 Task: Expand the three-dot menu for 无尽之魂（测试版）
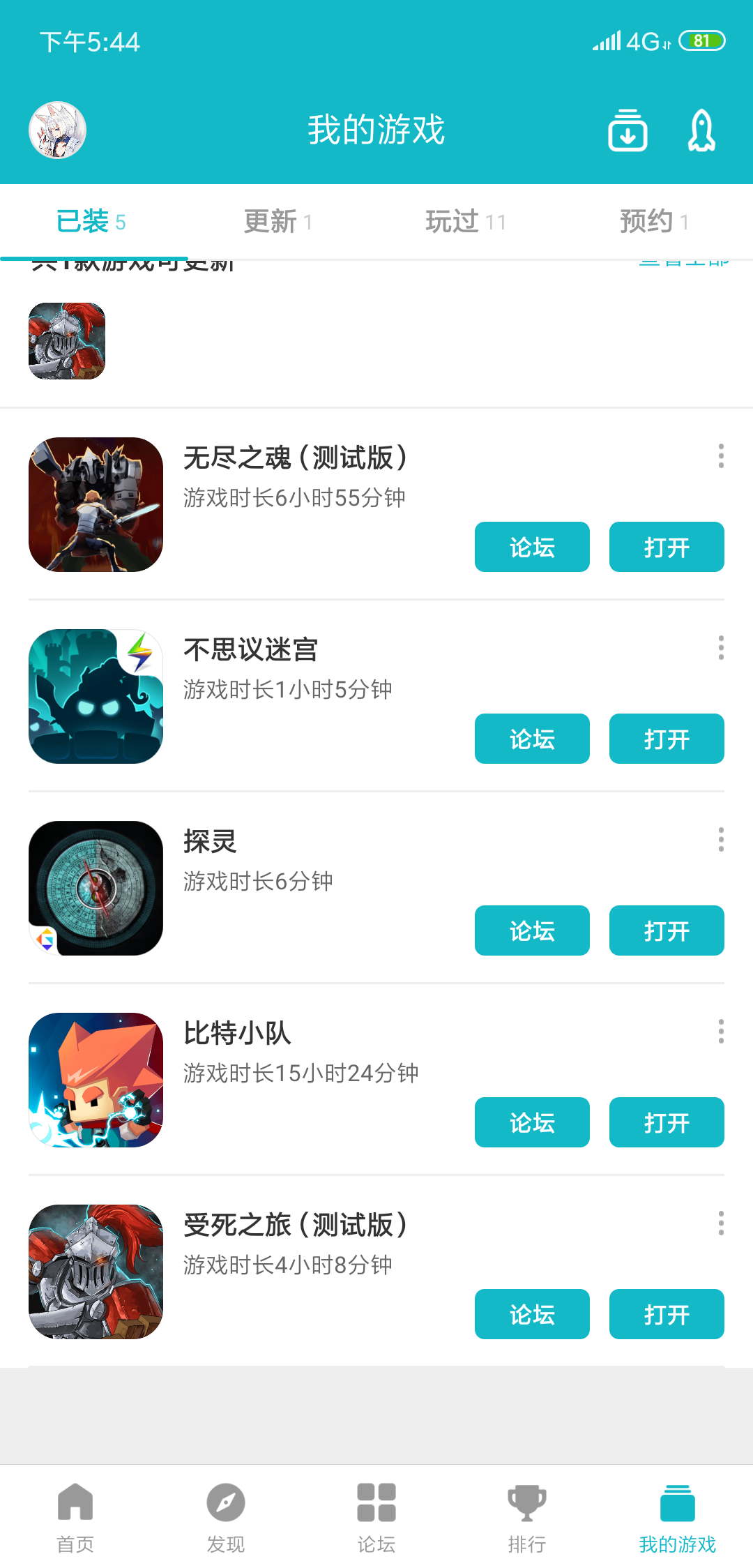point(720,457)
